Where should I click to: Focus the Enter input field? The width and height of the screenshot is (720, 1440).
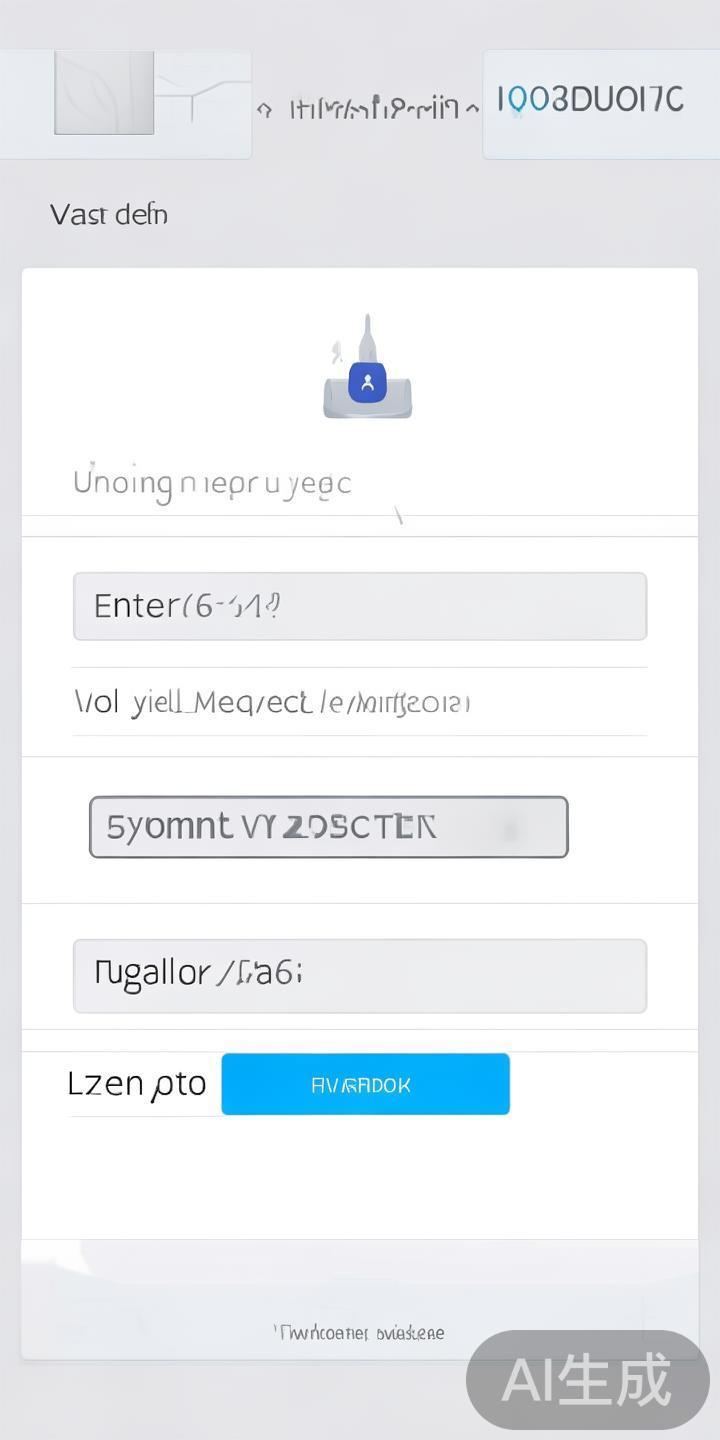[x=360, y=606]
